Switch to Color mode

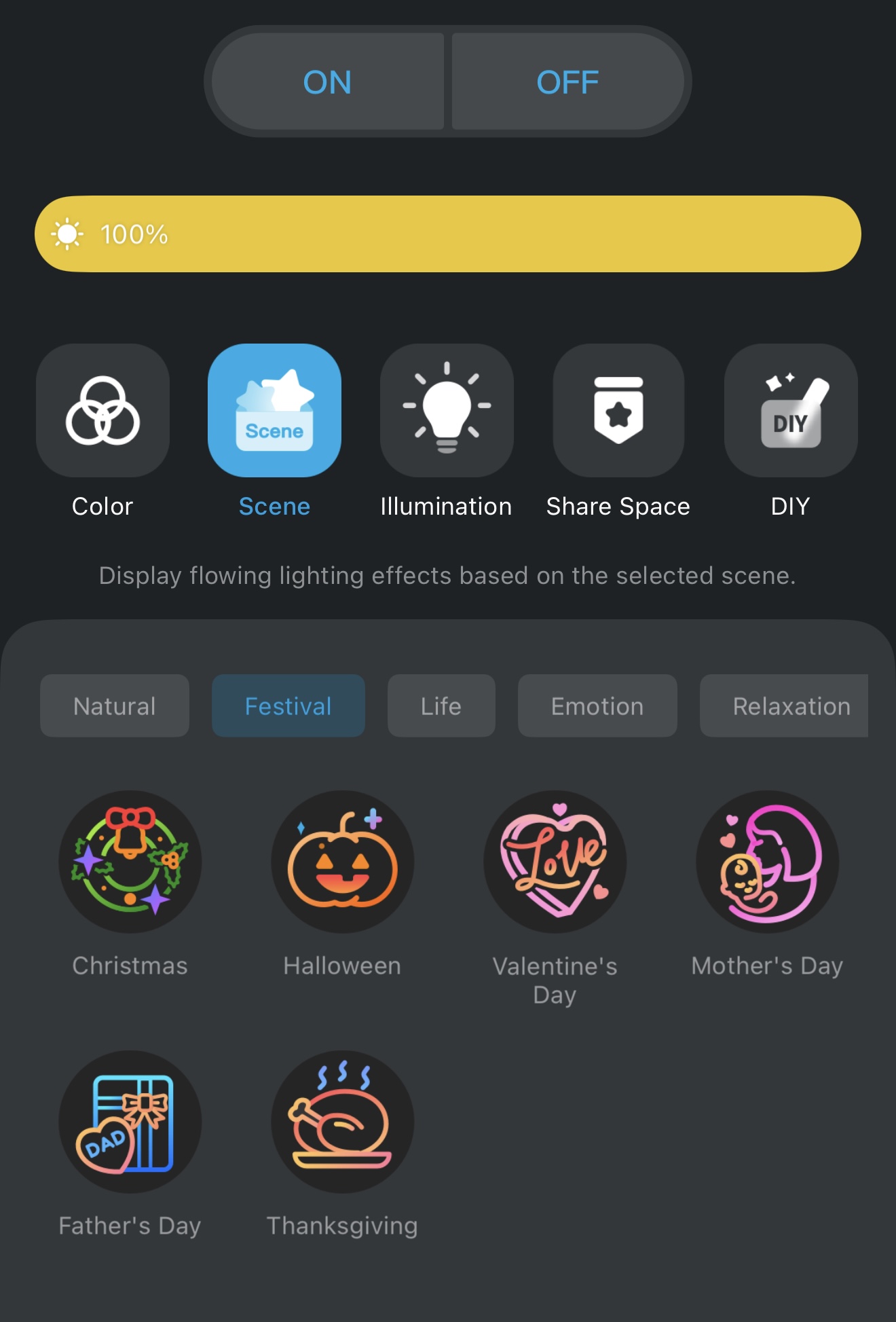(102, 411)
